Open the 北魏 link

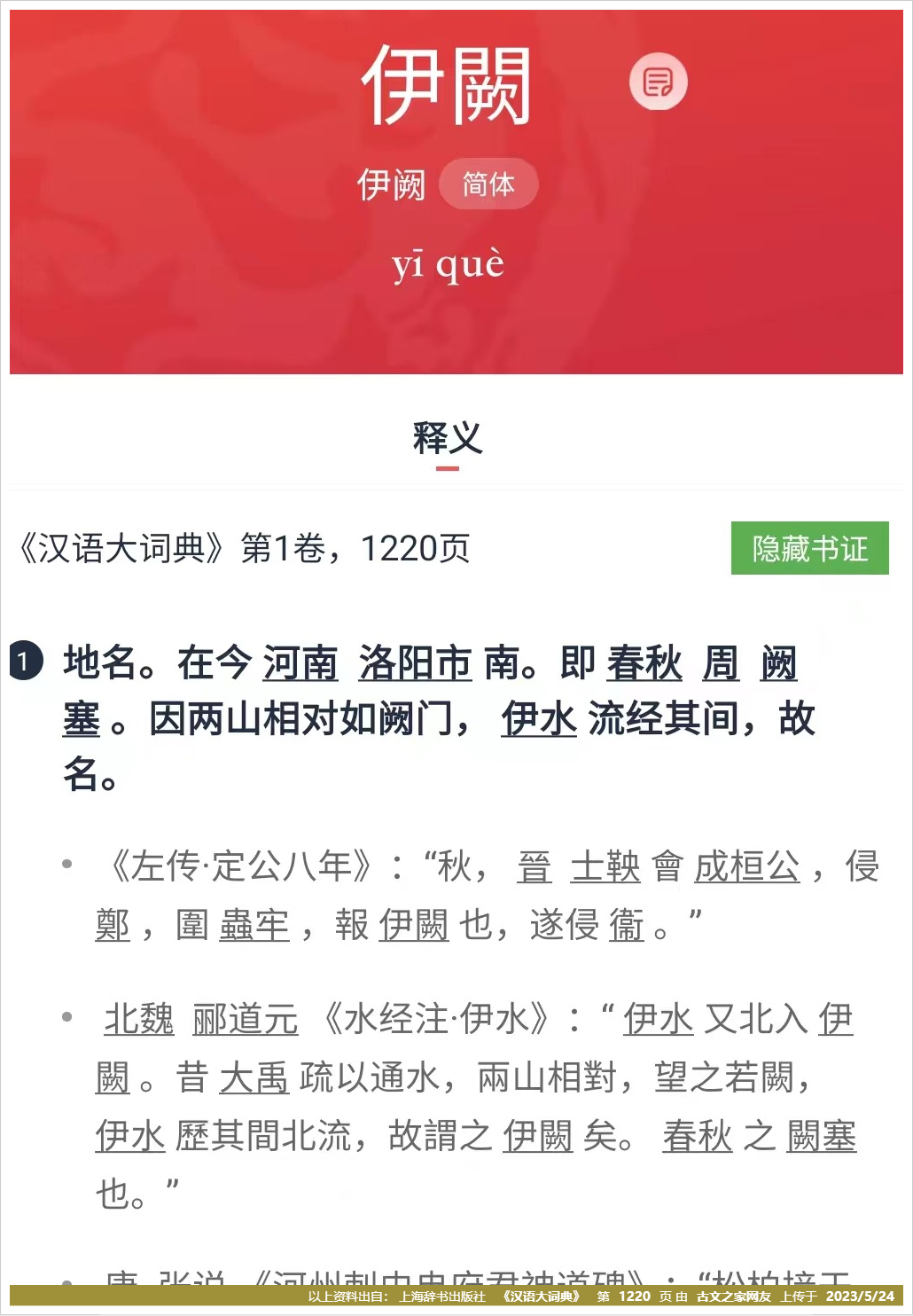[139, 1019]
